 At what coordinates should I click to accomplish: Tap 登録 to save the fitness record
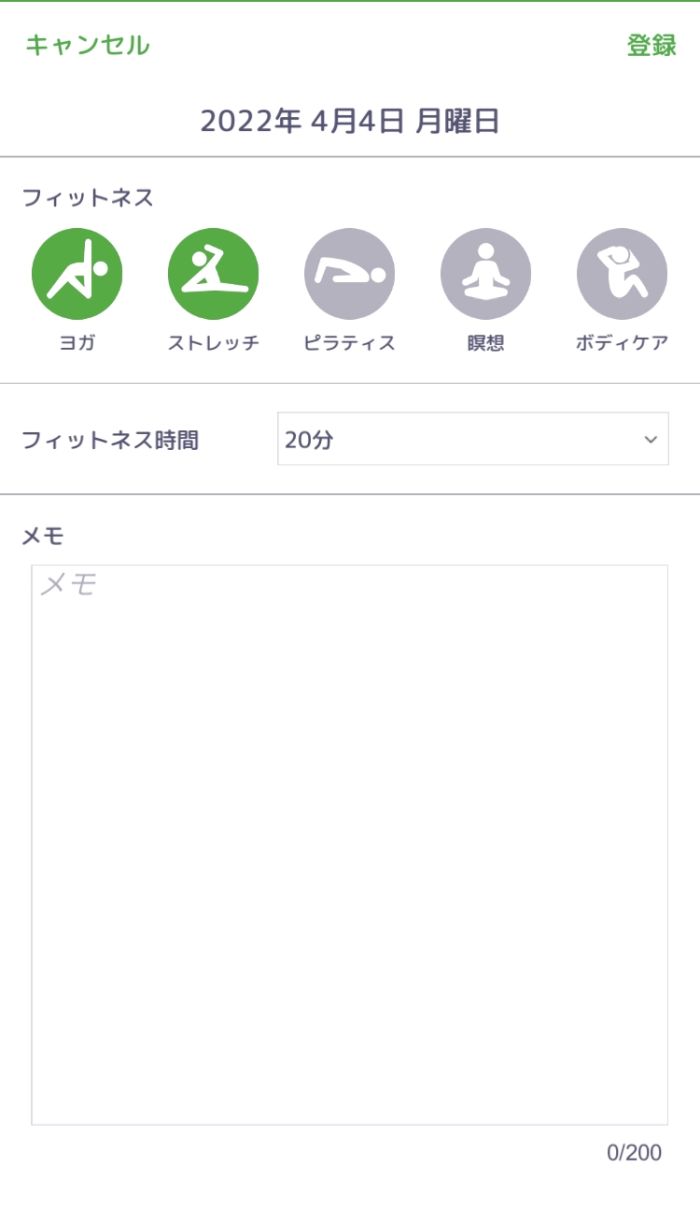coord(652,45)
